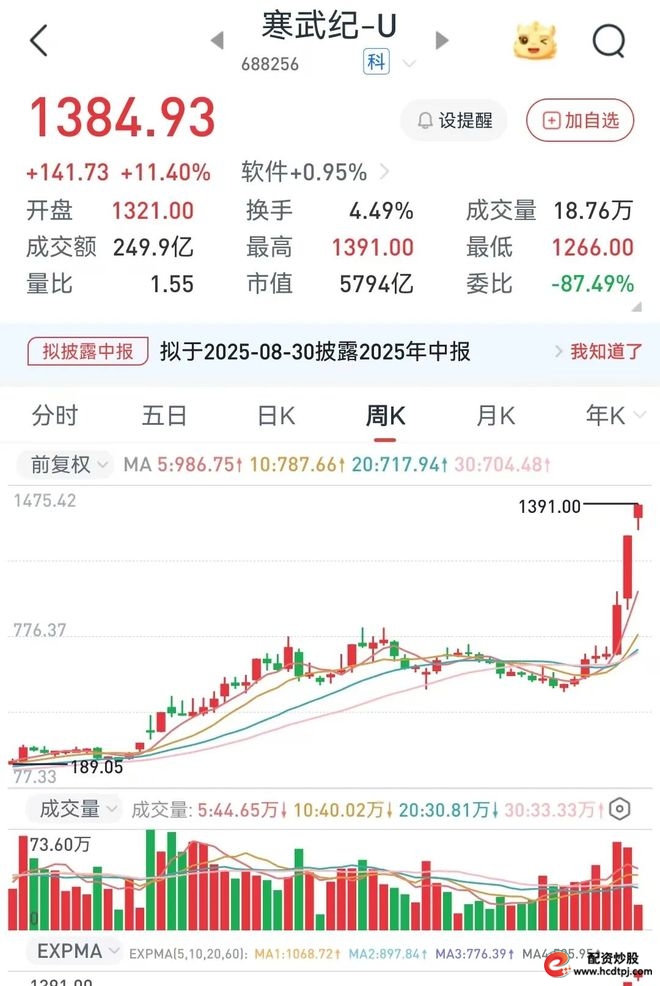
Task: Select the 日K chart tab
Action: click(275, 416)
